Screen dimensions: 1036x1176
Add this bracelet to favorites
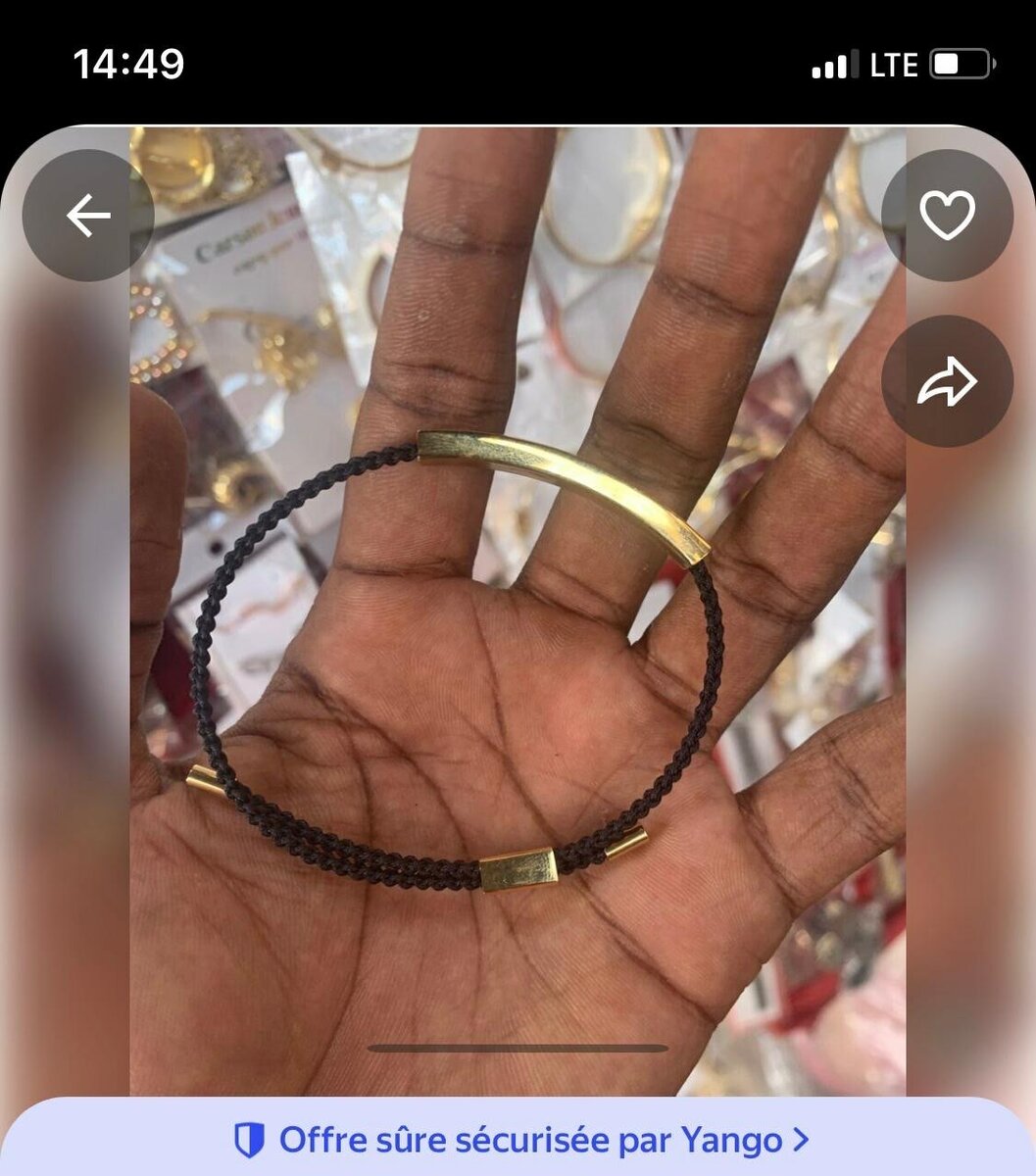tap(947, 216)
